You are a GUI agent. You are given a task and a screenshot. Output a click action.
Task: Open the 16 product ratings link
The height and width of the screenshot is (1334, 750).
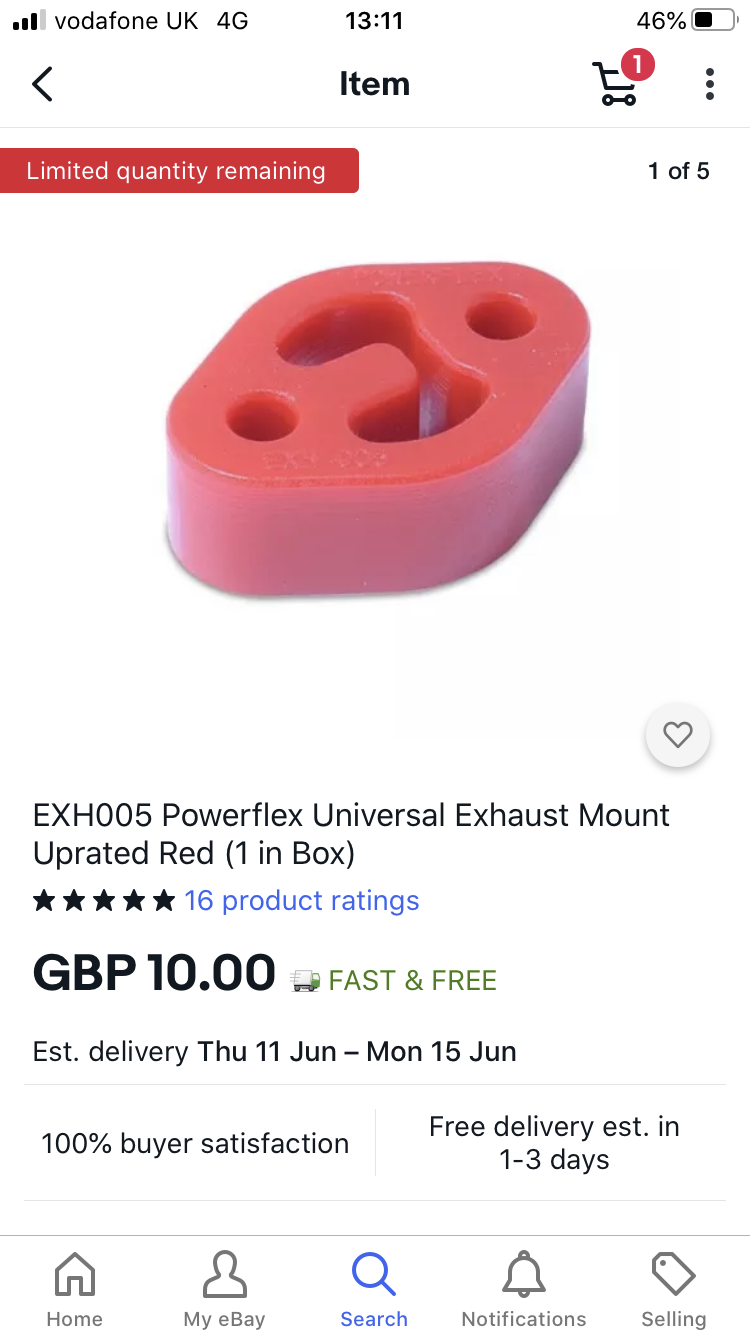click(x=301, y=901)
